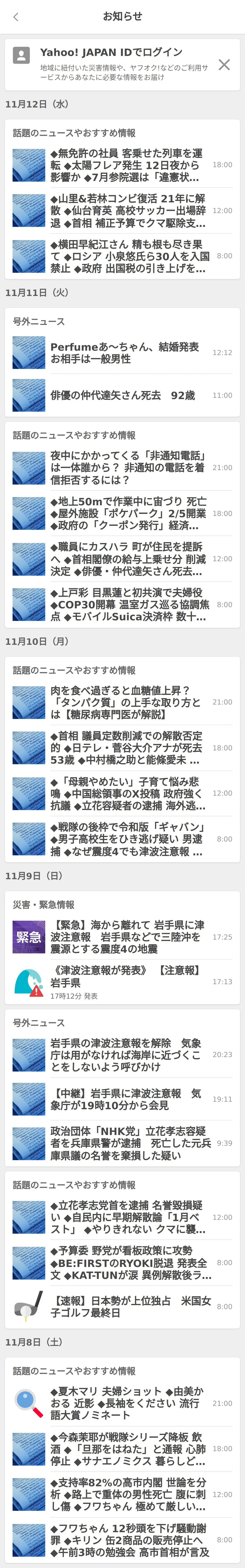The height and width of the screenshot is (1568, 245).
Task: Go back from the お知らせ screen
Action: tap(16, 17)
